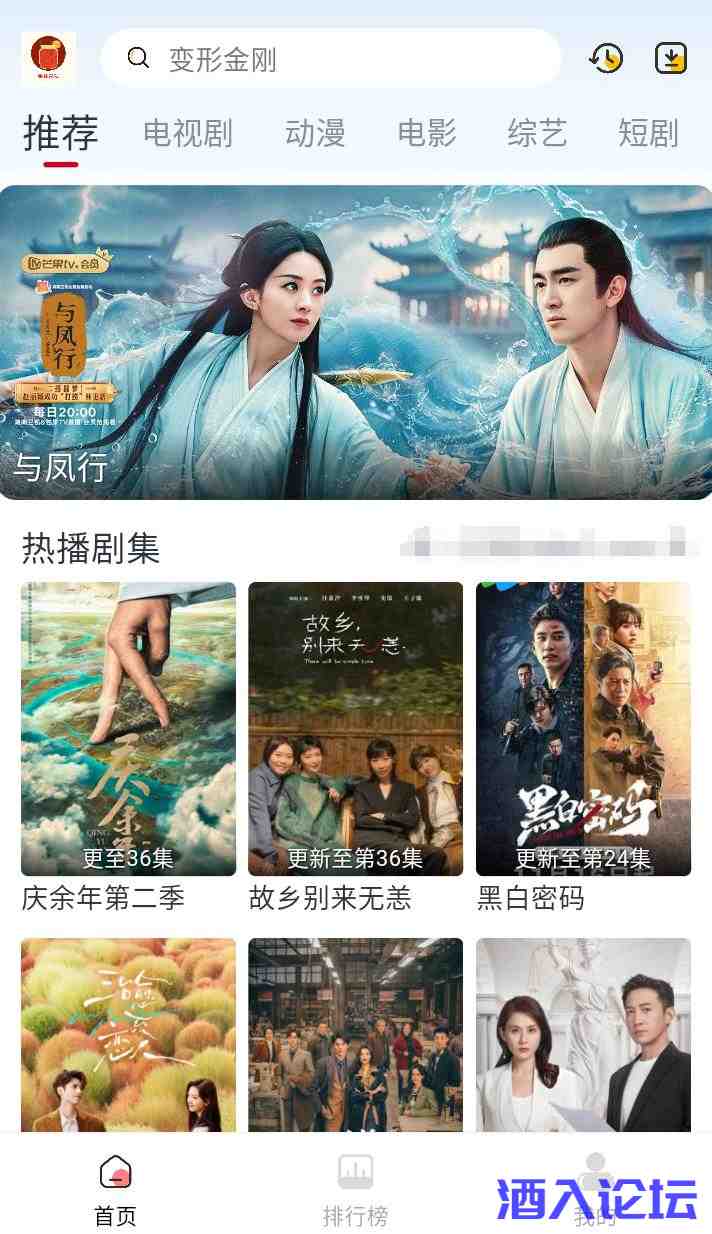Open the downloads icon
Viewport: 712px width, 1234px height.
tap(671, 59)
